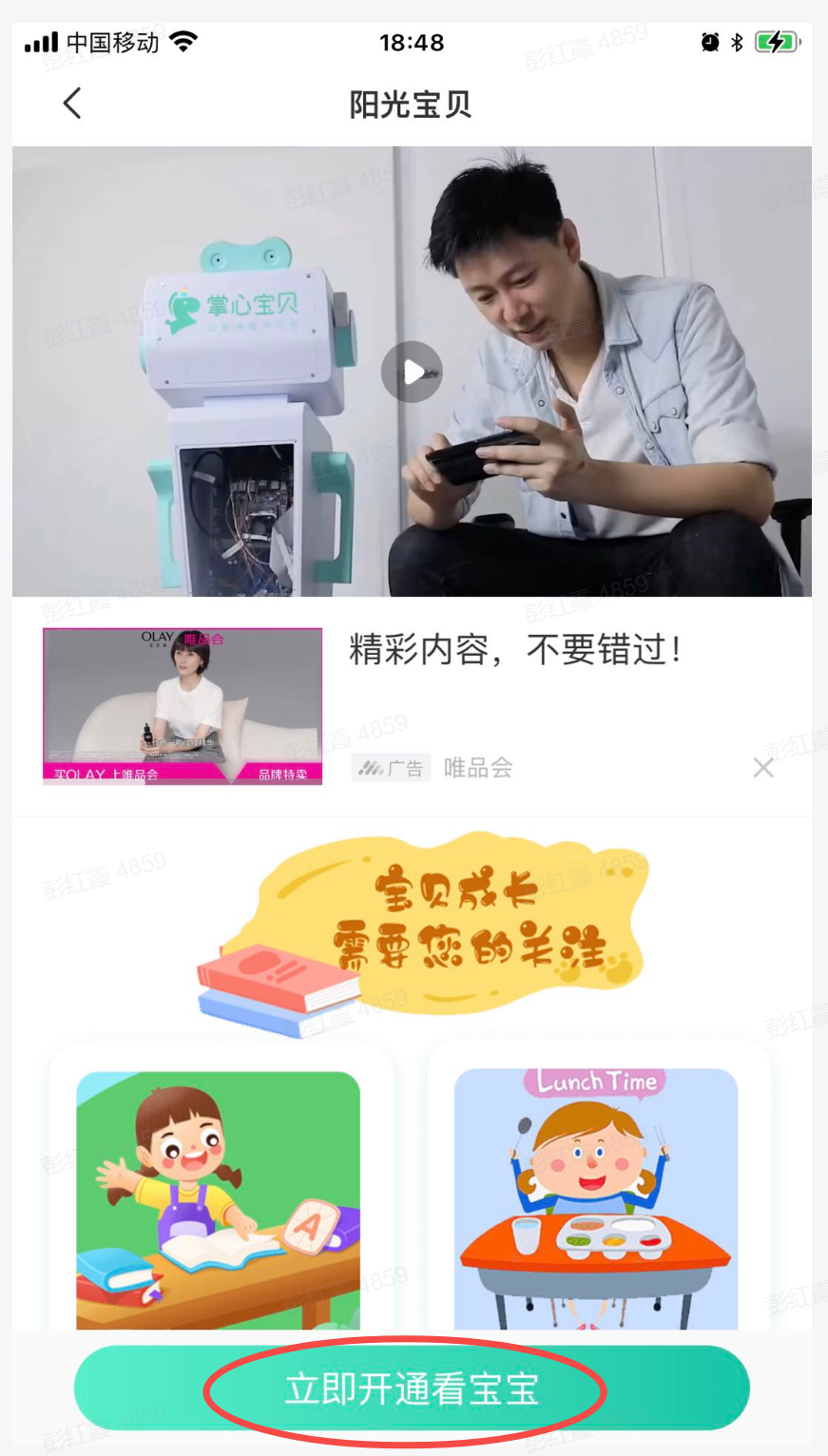Tap 立即开通看宝宝 button
Image resolution: width=828 pixels, height=1456 pixels.
pos(412,1389)
